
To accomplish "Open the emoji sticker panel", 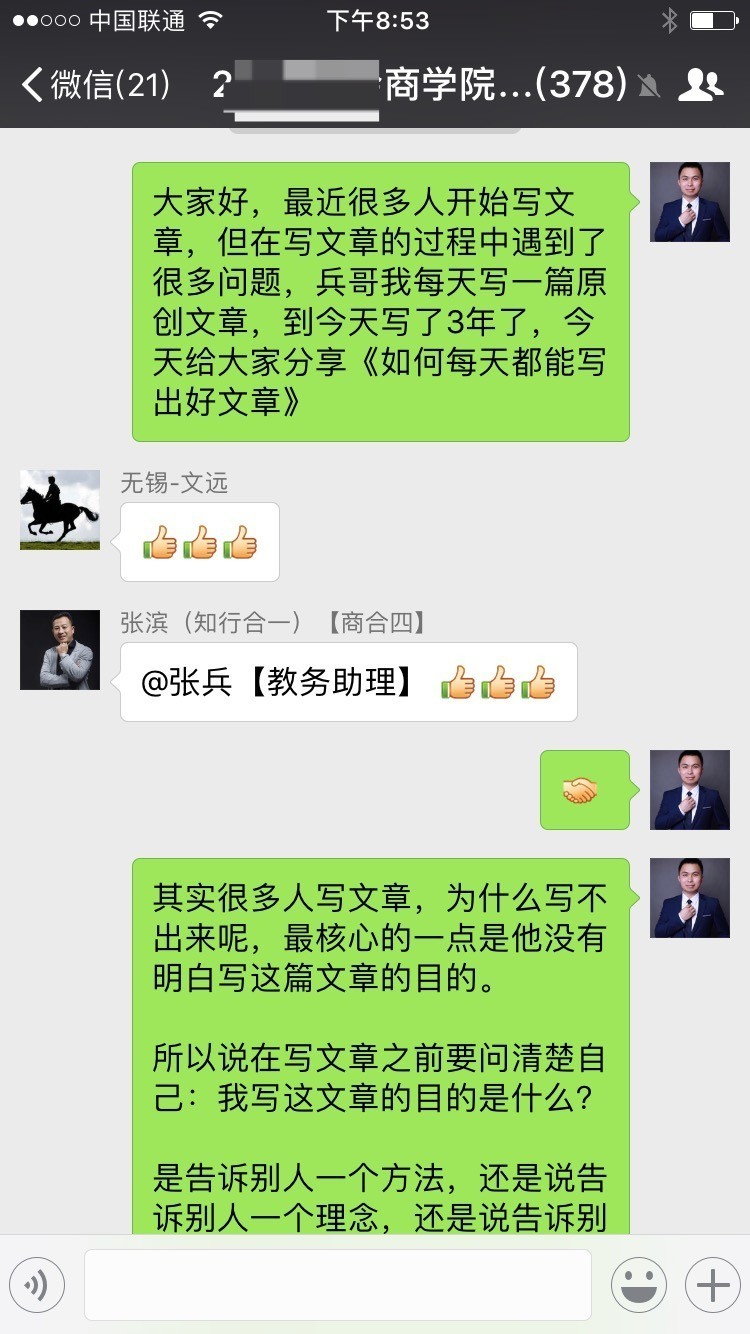I will click(x=638, y=1285).
